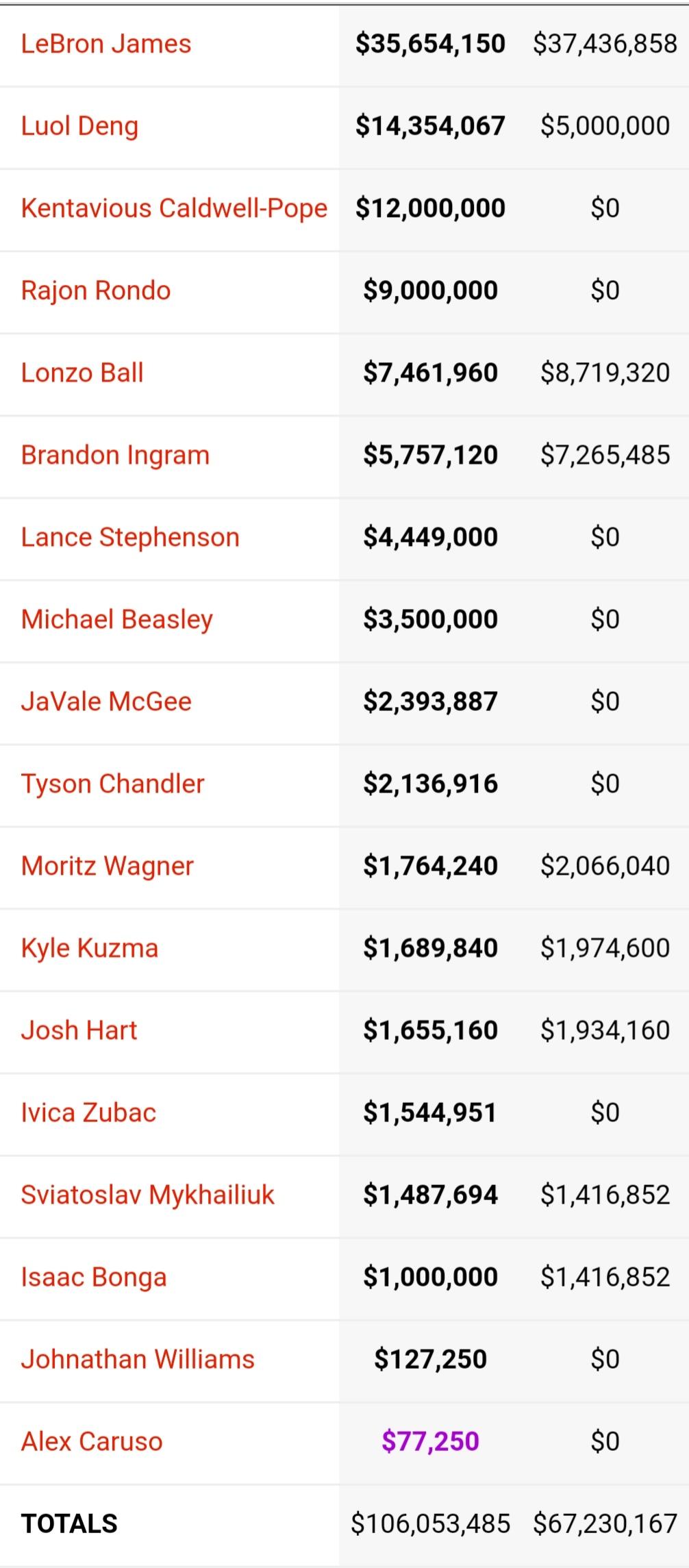
Task: Tap Johnathan Williams name link
Action: (138, 1359)
